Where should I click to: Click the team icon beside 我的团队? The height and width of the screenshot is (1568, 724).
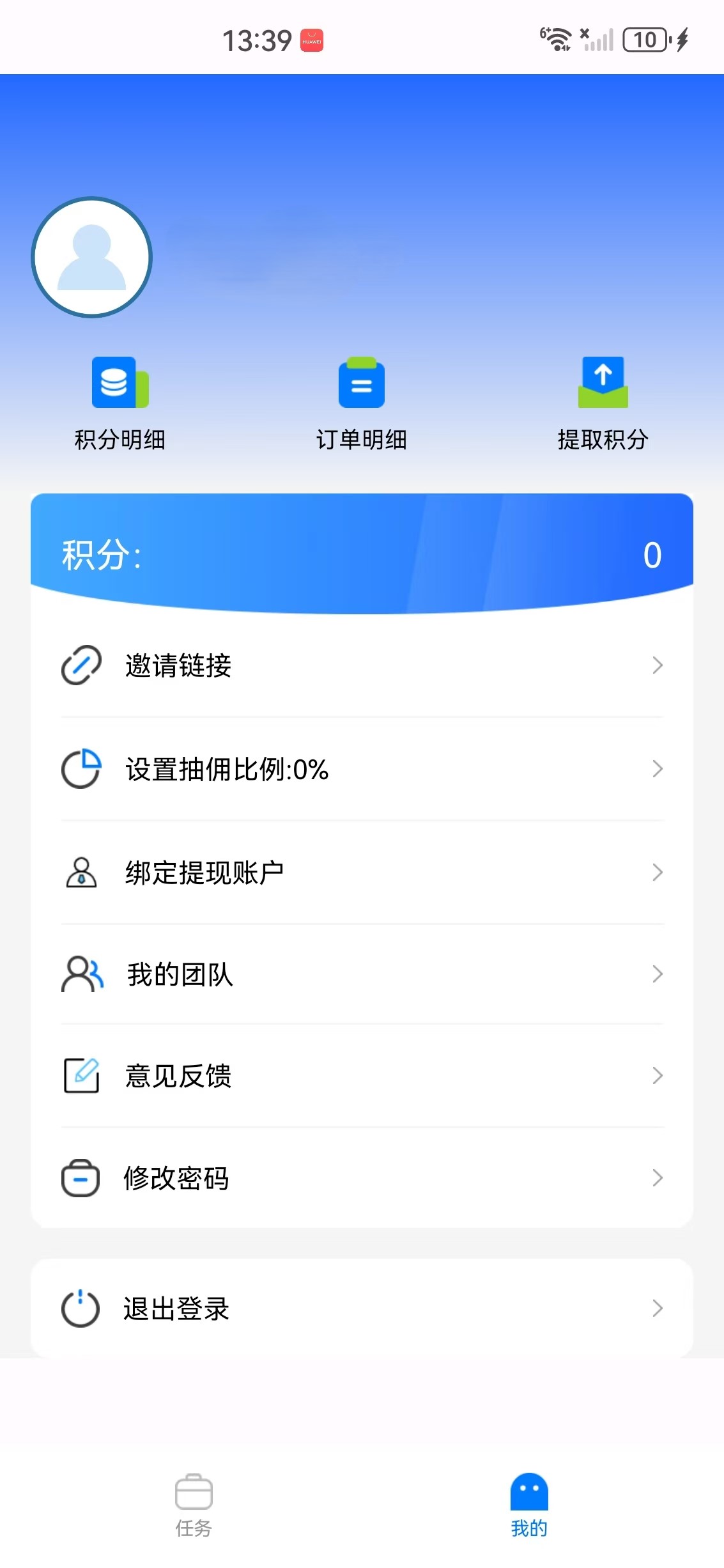click(x=81, y=975)
